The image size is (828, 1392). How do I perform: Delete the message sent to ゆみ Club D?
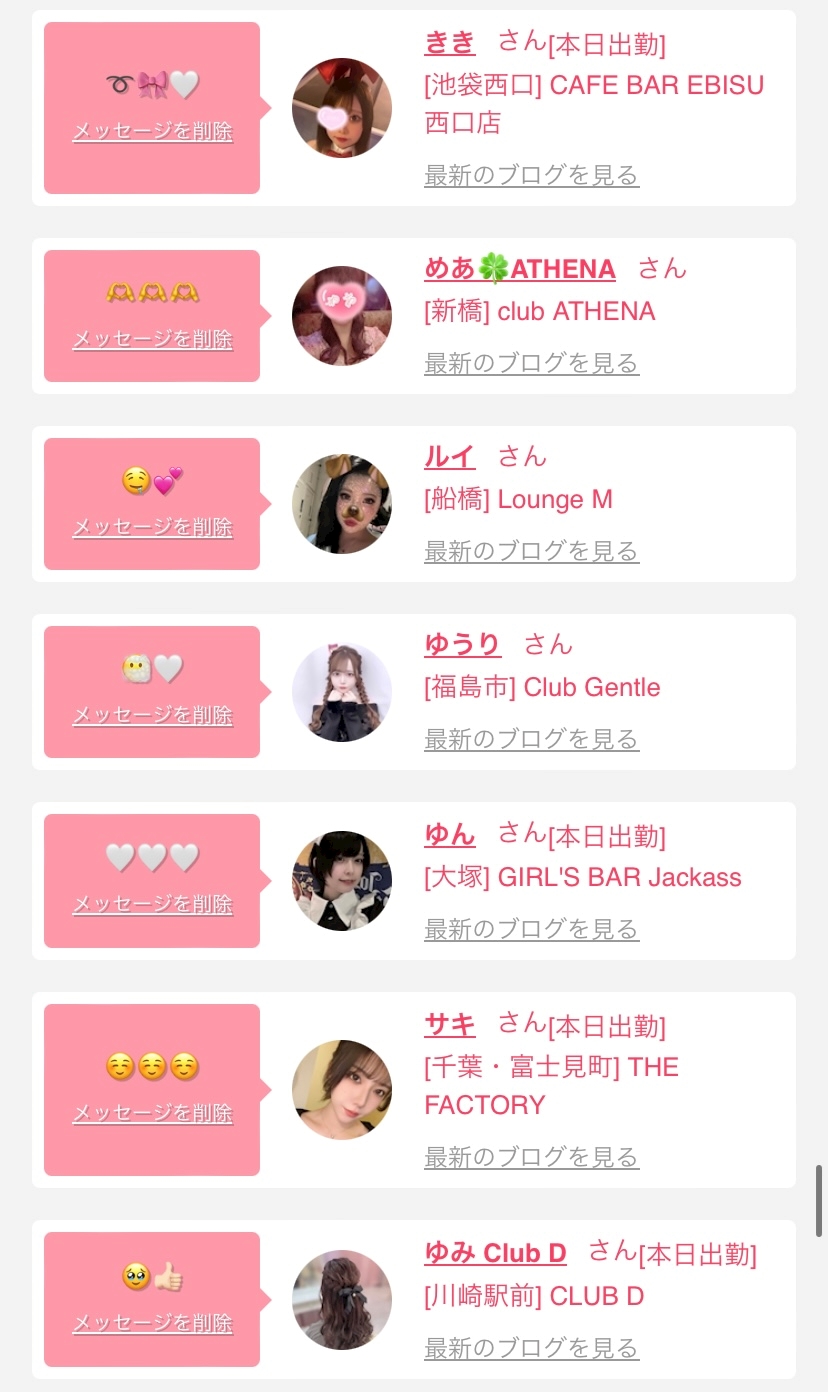(152, 1324)
